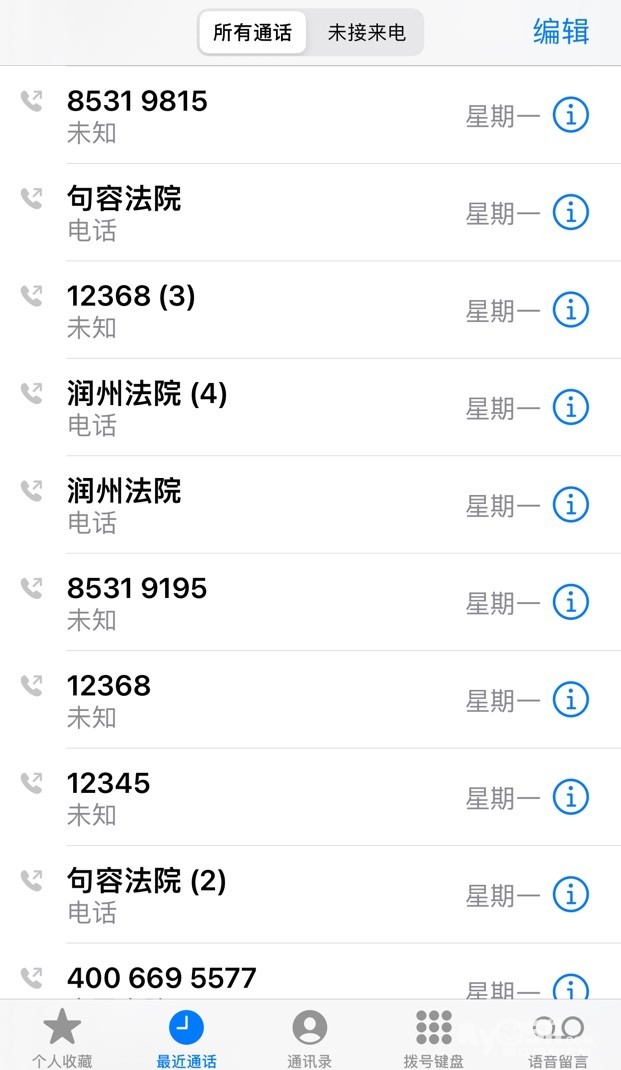Select the 所有通话 segment
The image size is (621, 1070).
click(252, 32)
